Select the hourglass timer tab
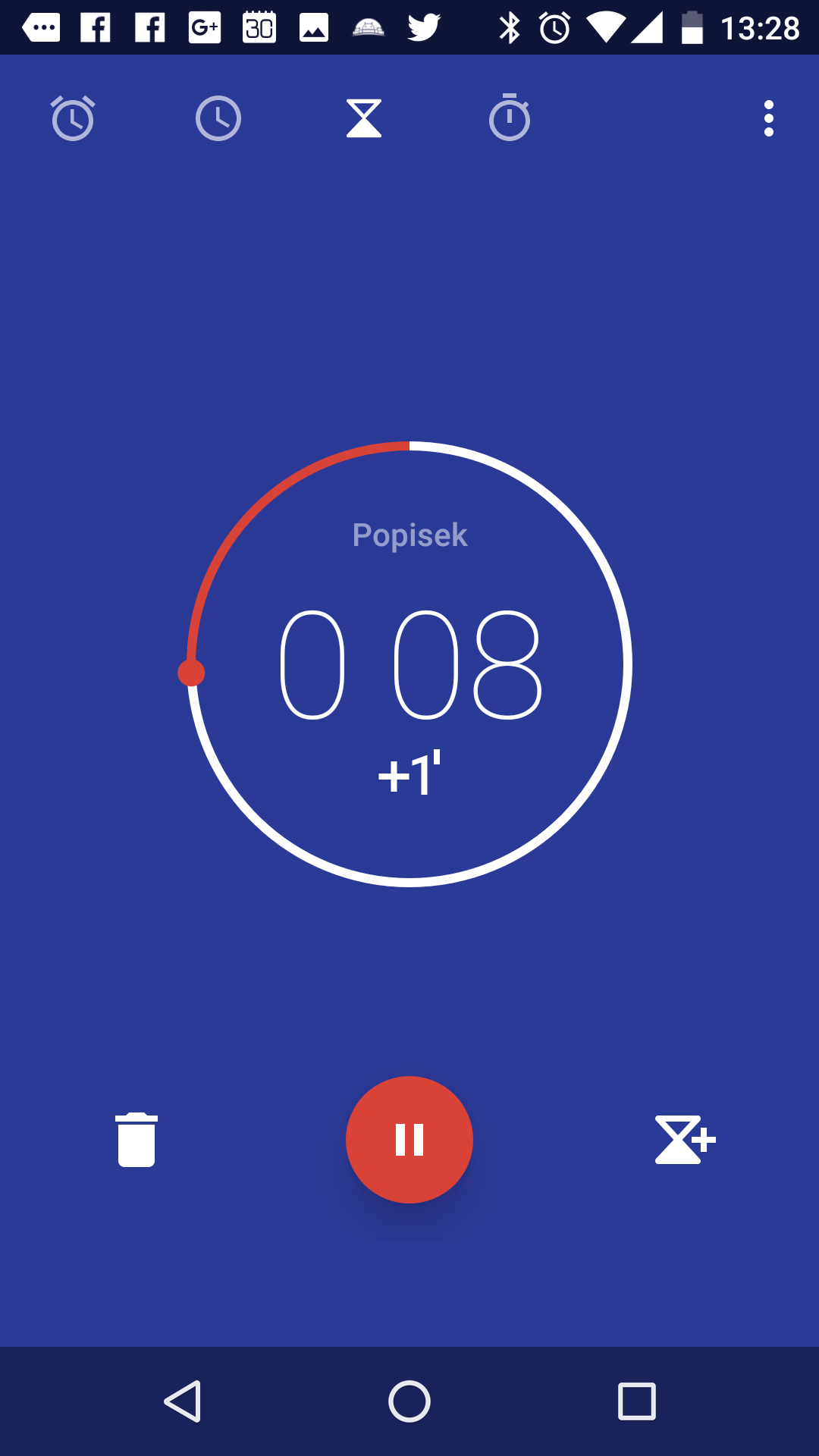 pos(364,118)
